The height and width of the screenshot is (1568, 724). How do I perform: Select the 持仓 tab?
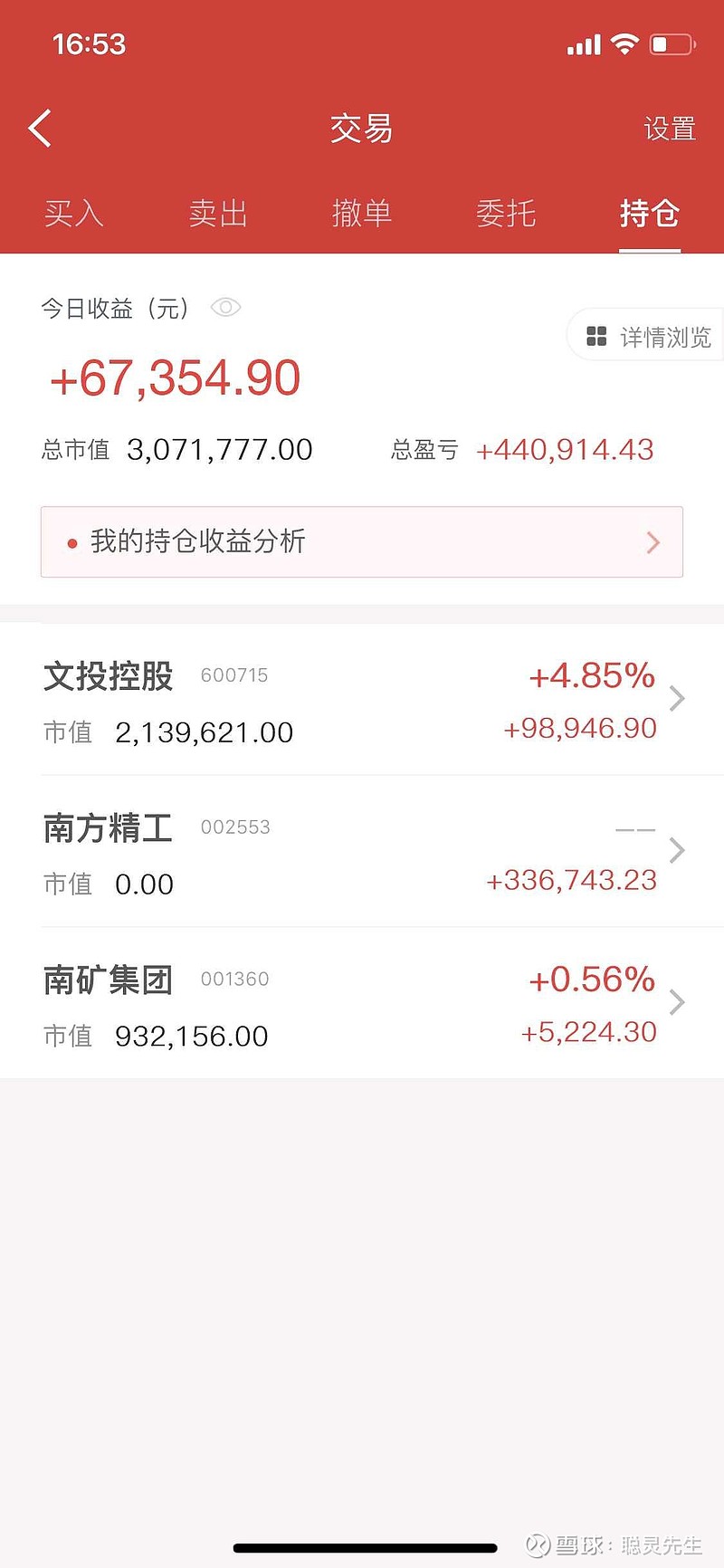tap(650, 214)
